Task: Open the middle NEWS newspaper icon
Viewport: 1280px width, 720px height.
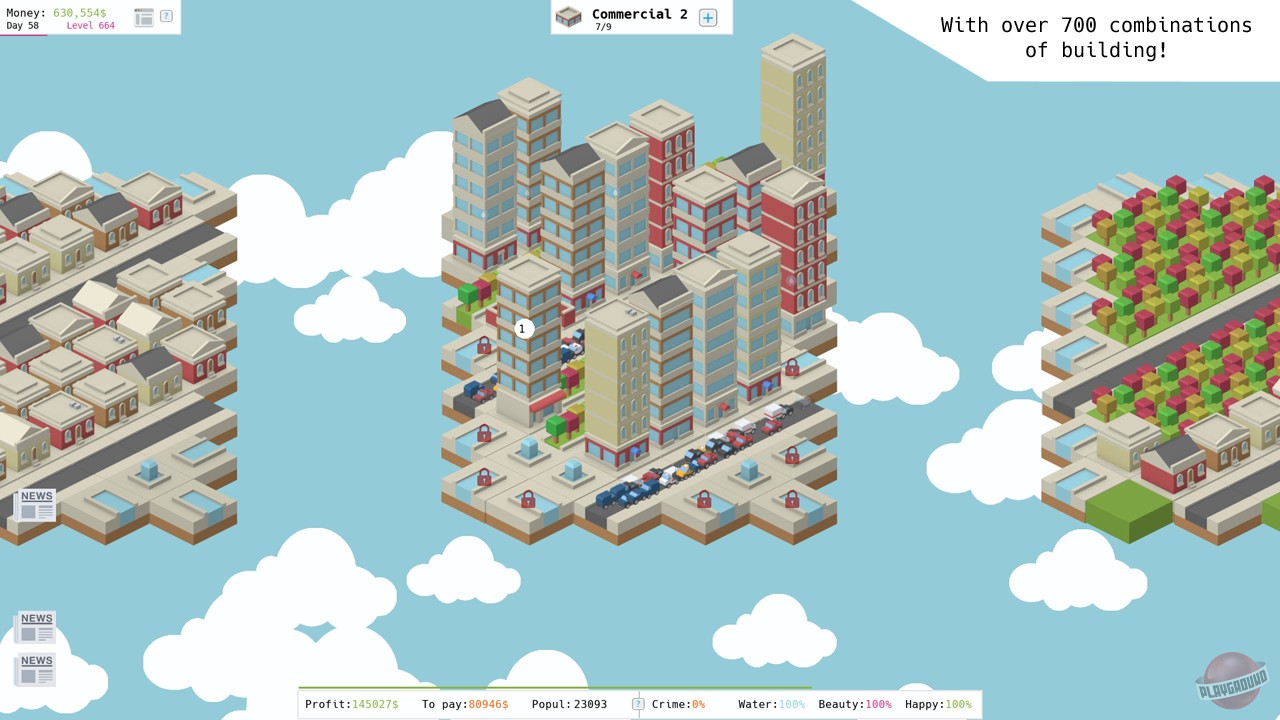Action: [x=36, y=628]
